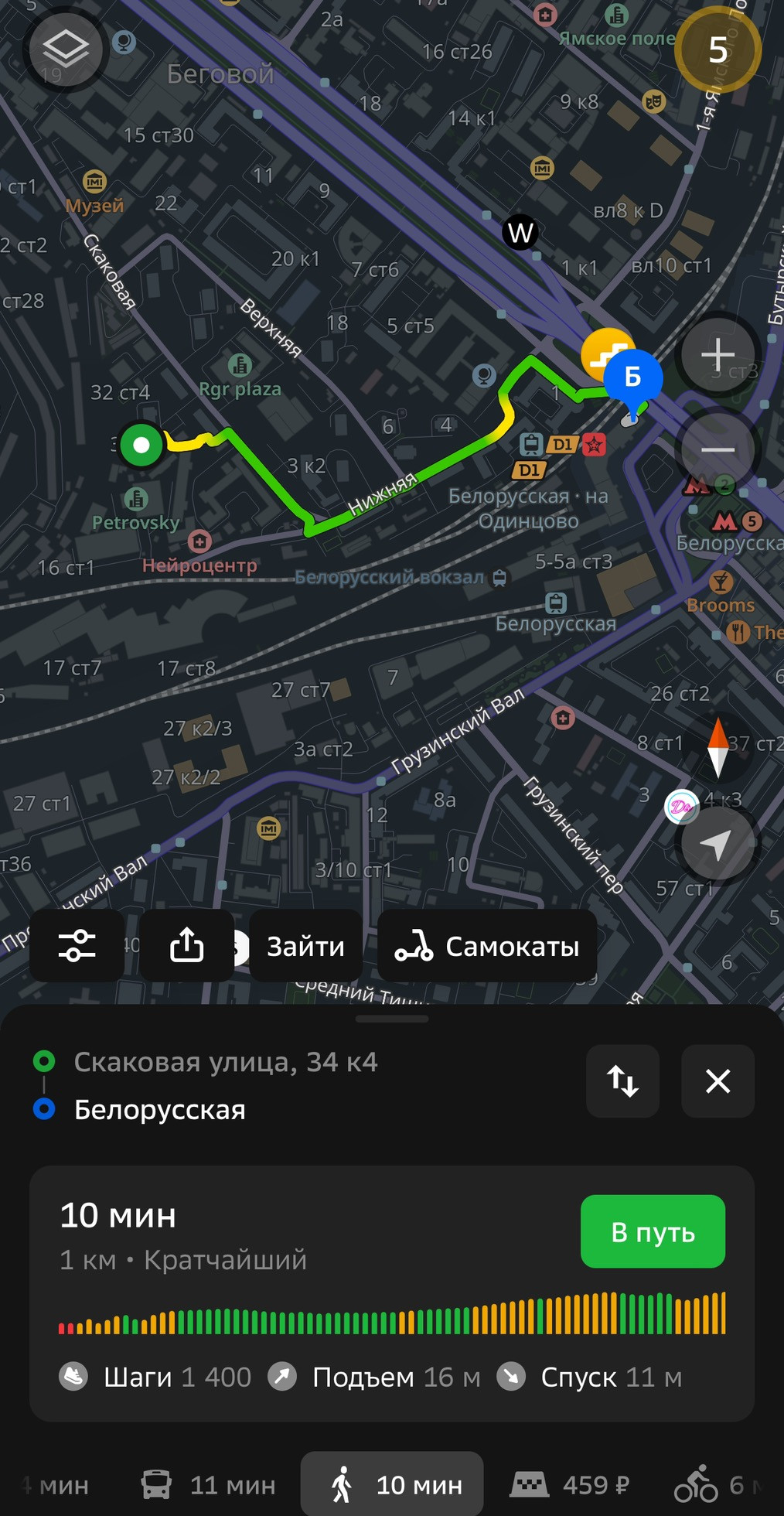The height and width of the screenshot is (1516, 784).
Task: Share this walking route
Action: [186, 945]
